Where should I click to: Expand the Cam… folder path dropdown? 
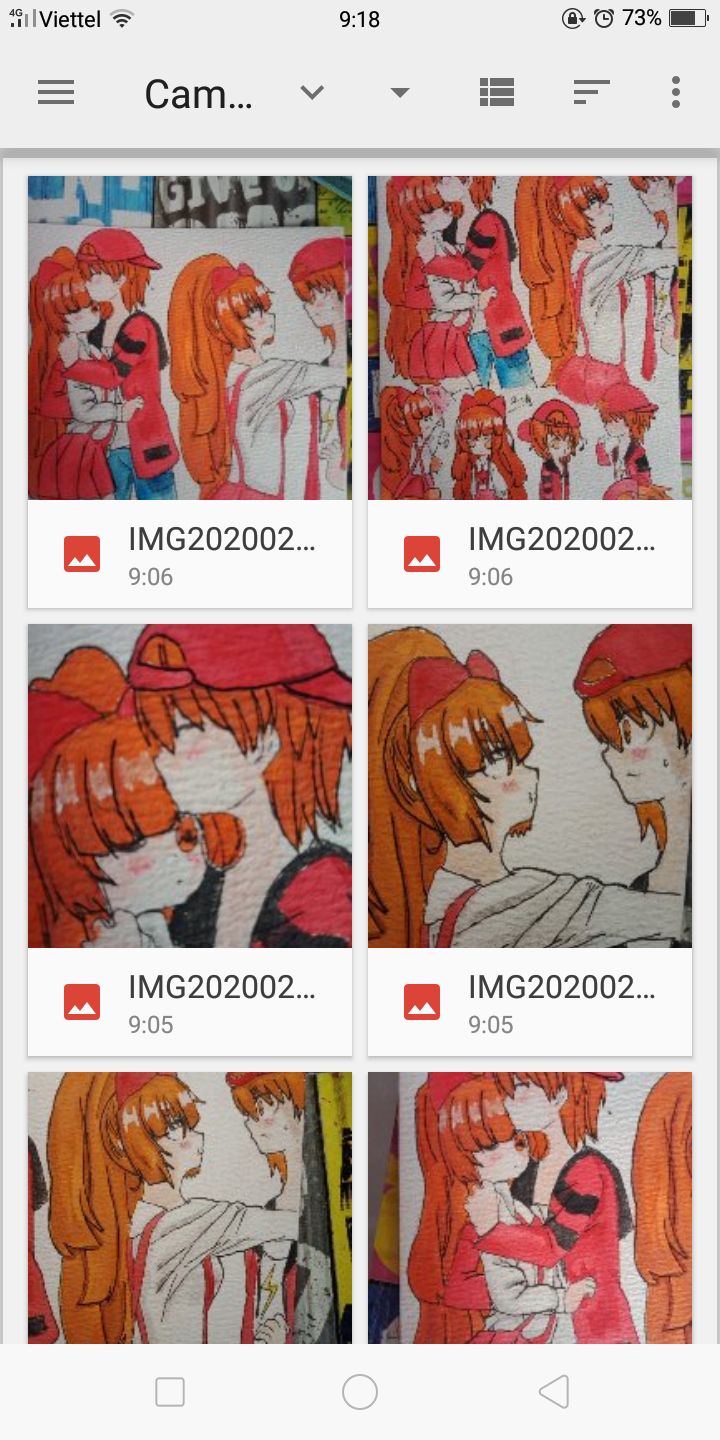[312, 92]
